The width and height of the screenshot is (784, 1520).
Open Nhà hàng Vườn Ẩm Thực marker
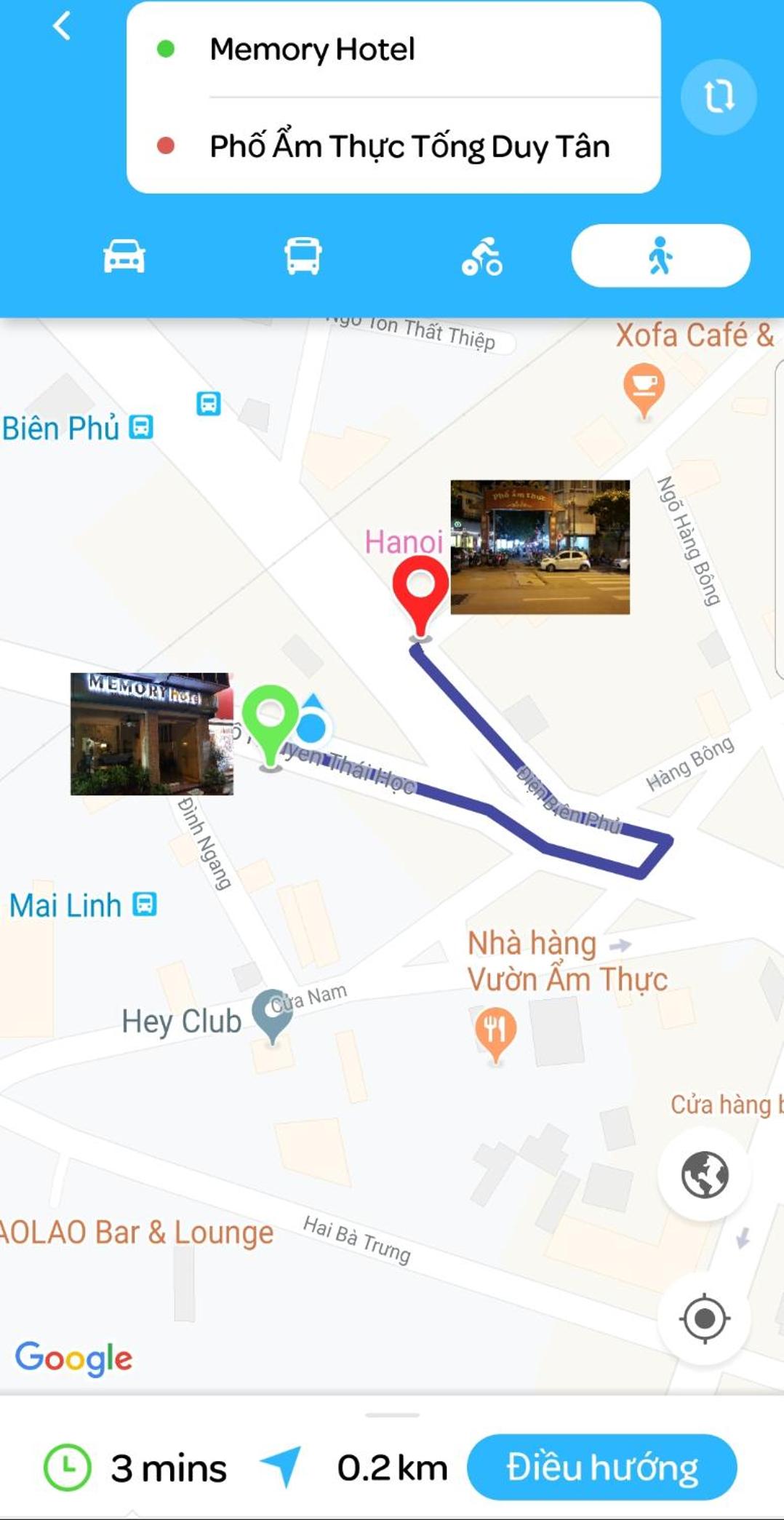coord(495,1032)
